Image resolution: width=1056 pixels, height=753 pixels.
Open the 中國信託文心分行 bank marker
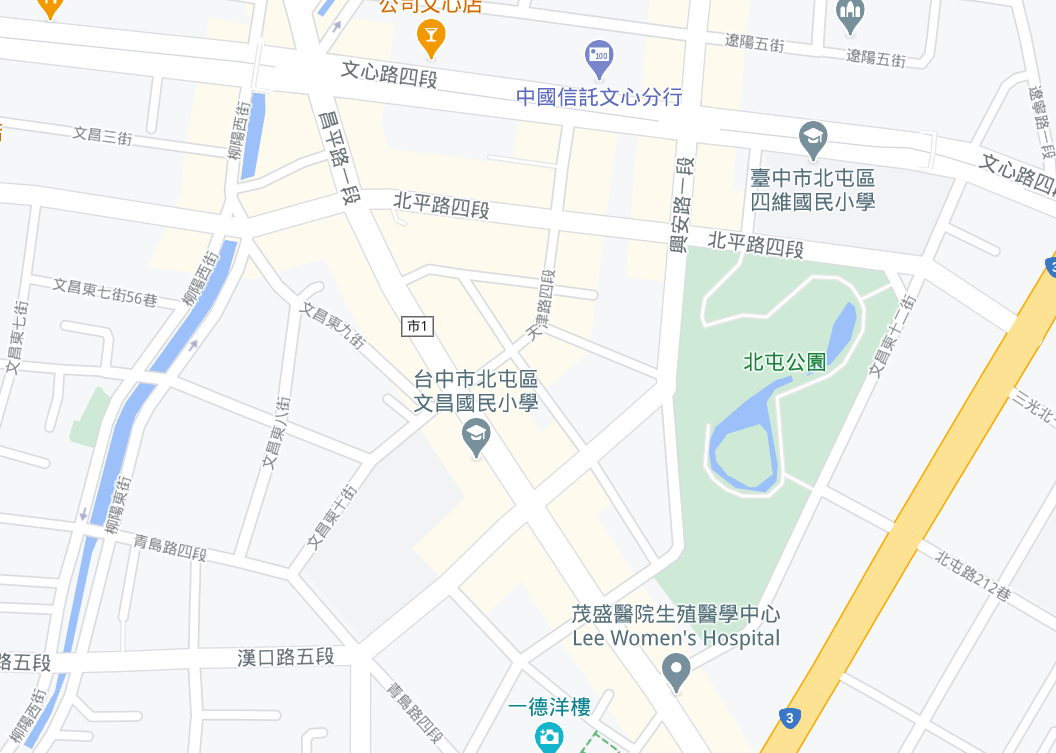click(599, 55)
